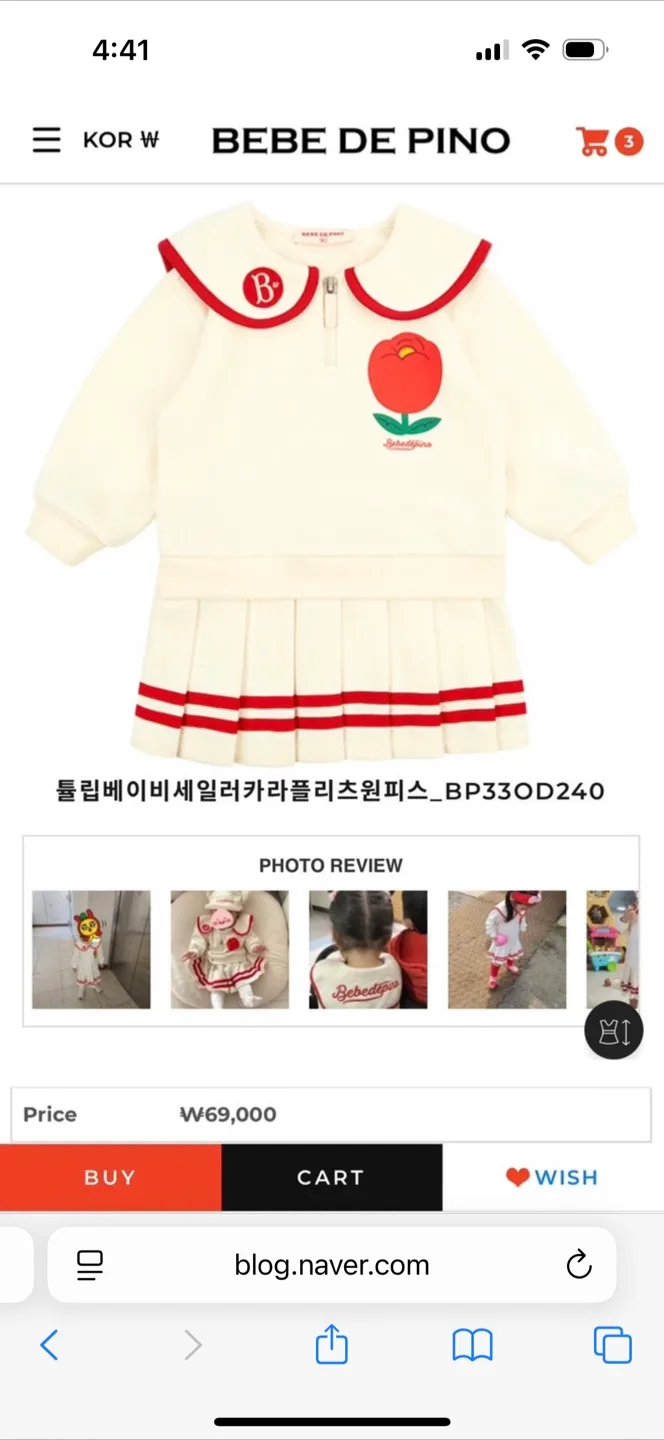Open Safari bookmarks
Screen dimensions: 664x1440
click(x=472, y=1345)
